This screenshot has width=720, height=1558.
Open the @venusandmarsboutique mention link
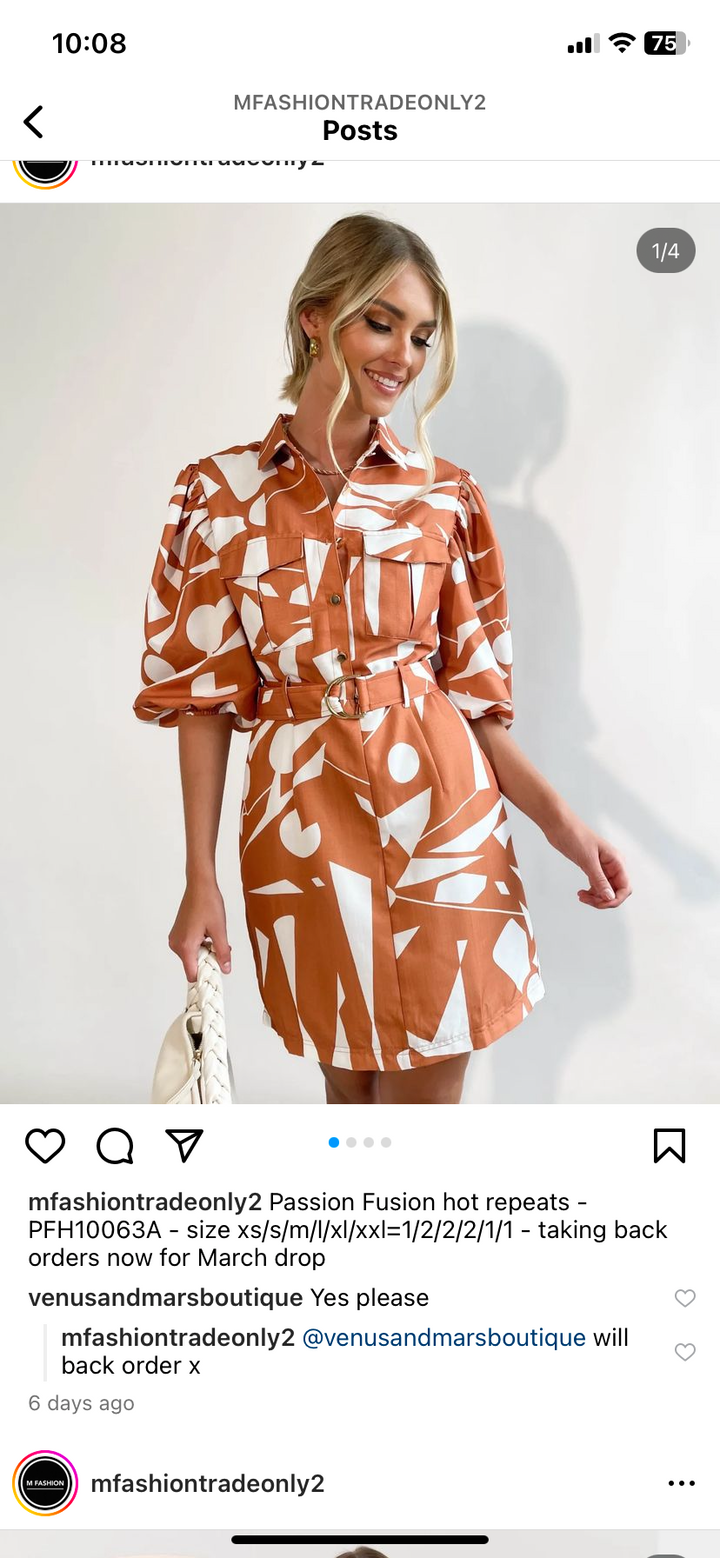click(x=443, y=1338)
